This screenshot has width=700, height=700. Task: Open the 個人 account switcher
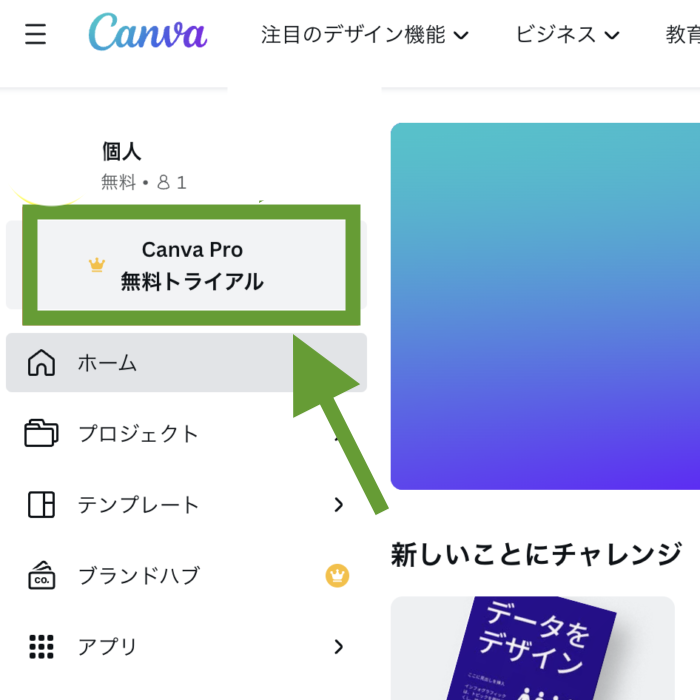pyautogui.click(x=142, y=165)
